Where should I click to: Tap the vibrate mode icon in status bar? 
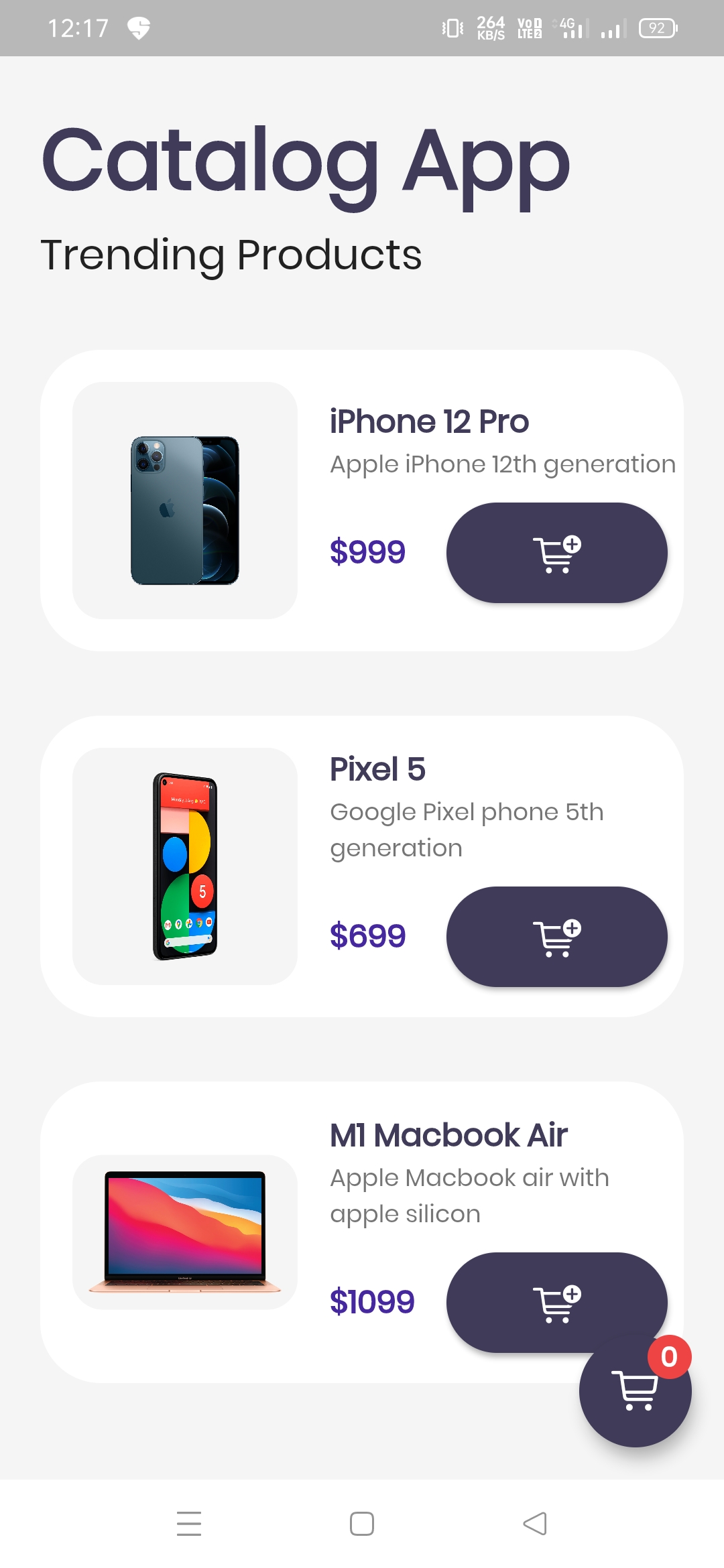coord(451,28)
